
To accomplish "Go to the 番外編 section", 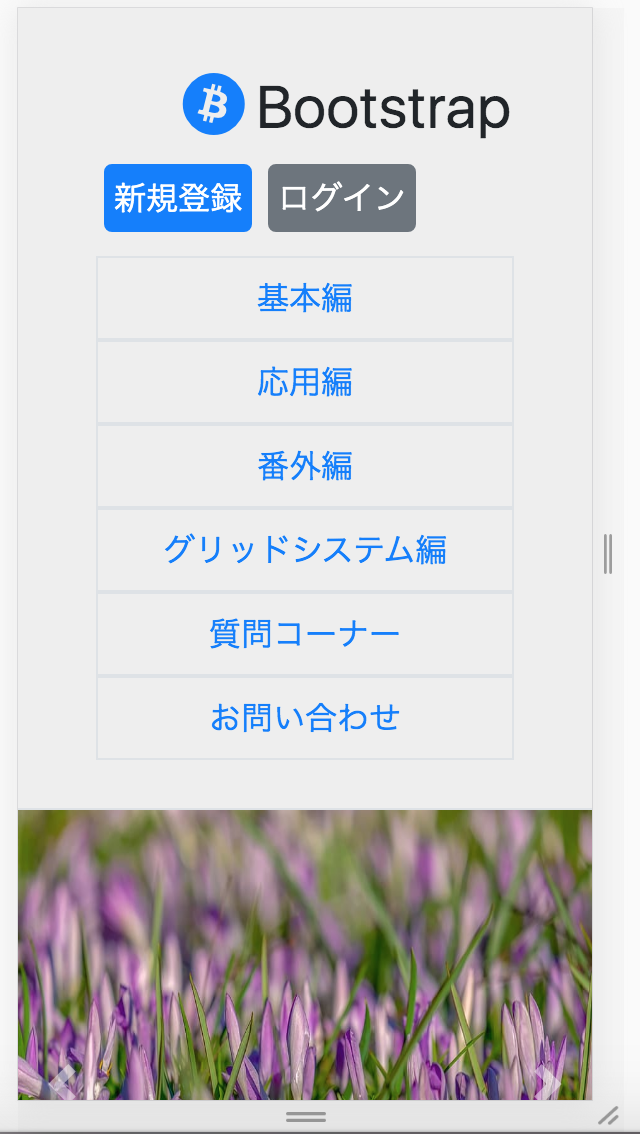I will pos(305,466).
